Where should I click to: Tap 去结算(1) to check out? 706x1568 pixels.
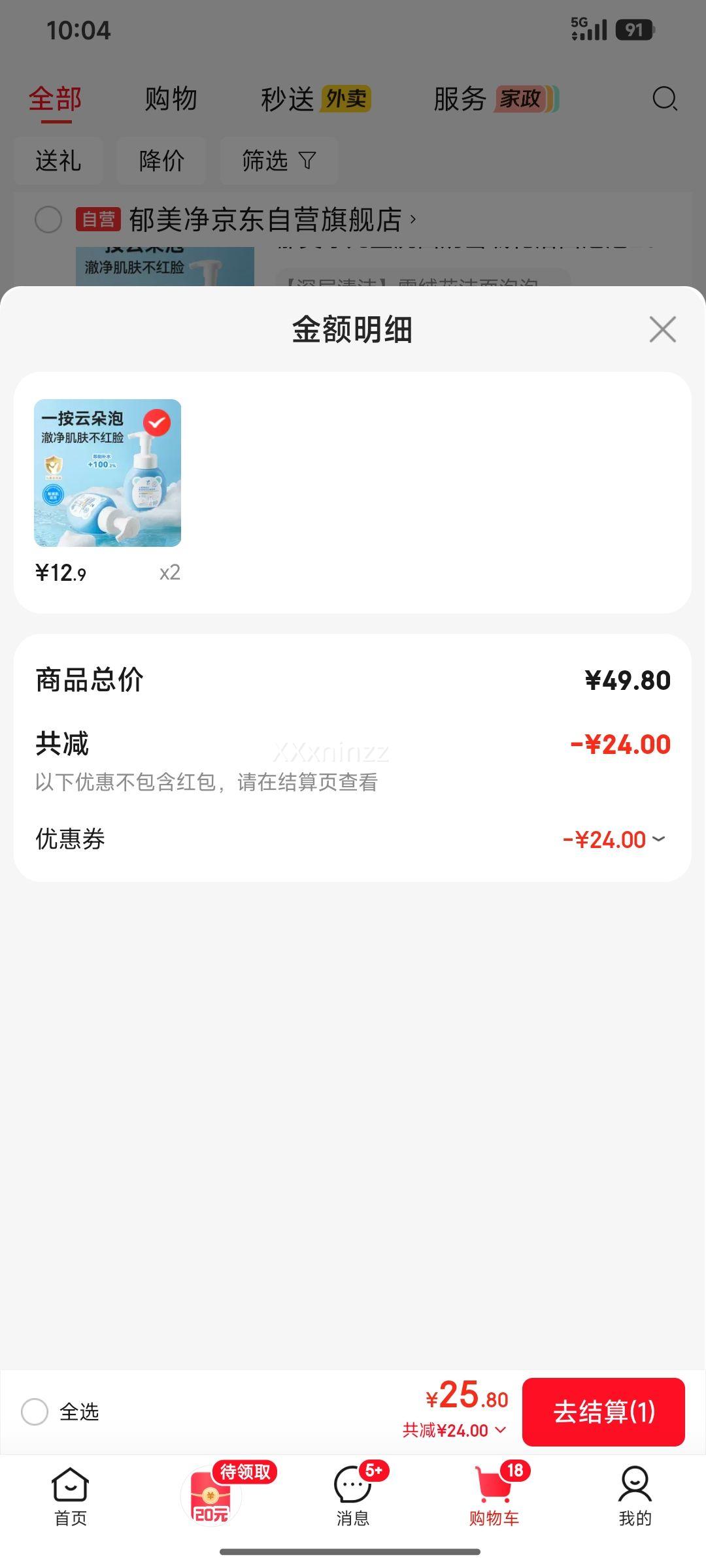pos(603,1412)
